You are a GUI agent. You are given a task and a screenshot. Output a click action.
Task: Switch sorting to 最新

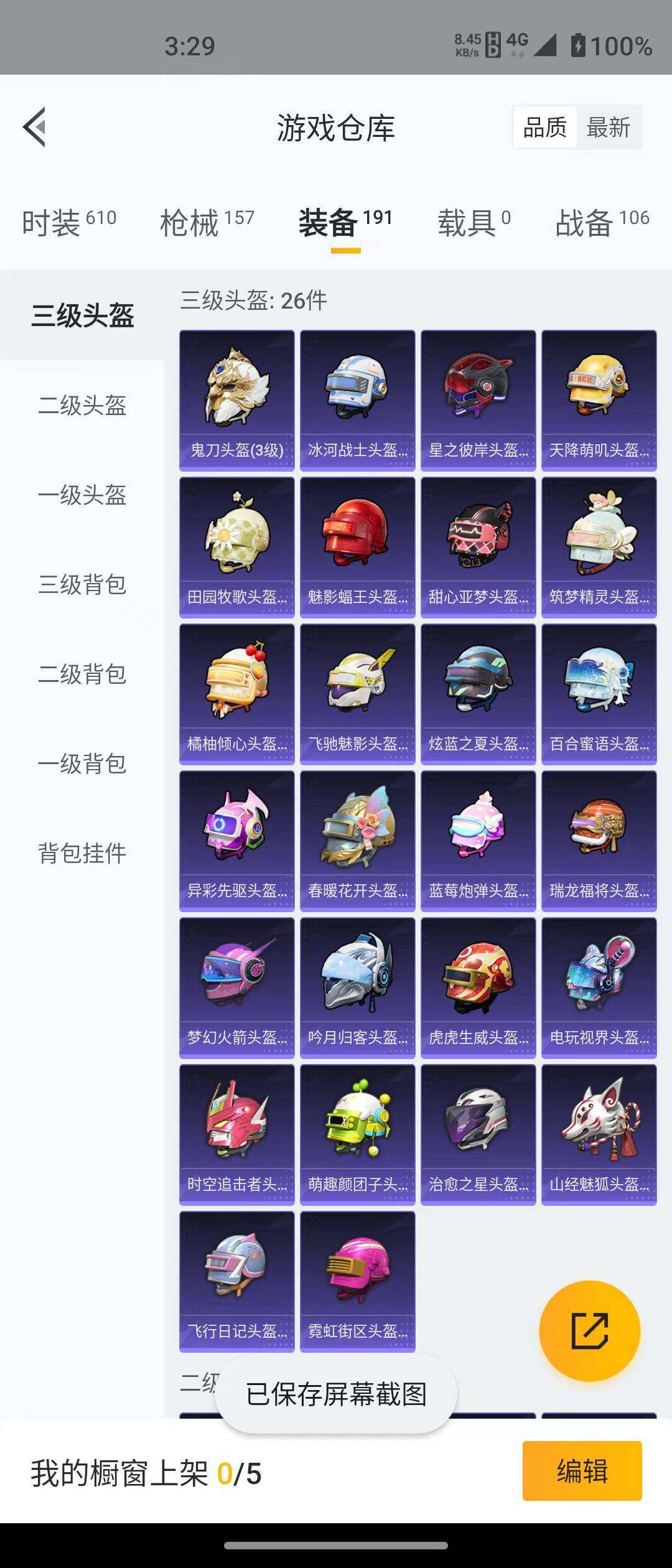point(608,128)
